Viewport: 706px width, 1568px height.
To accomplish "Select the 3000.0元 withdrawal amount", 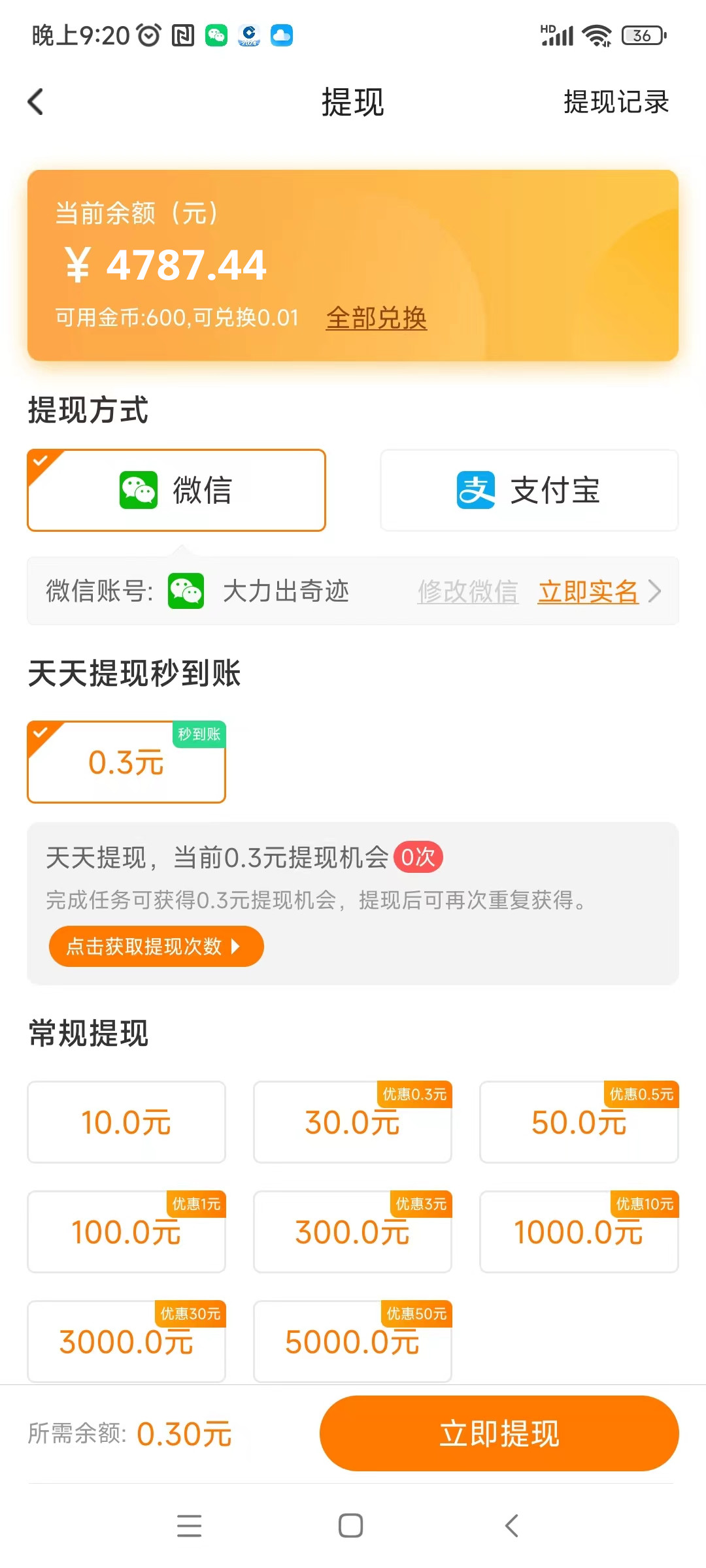I will 126,1341.
